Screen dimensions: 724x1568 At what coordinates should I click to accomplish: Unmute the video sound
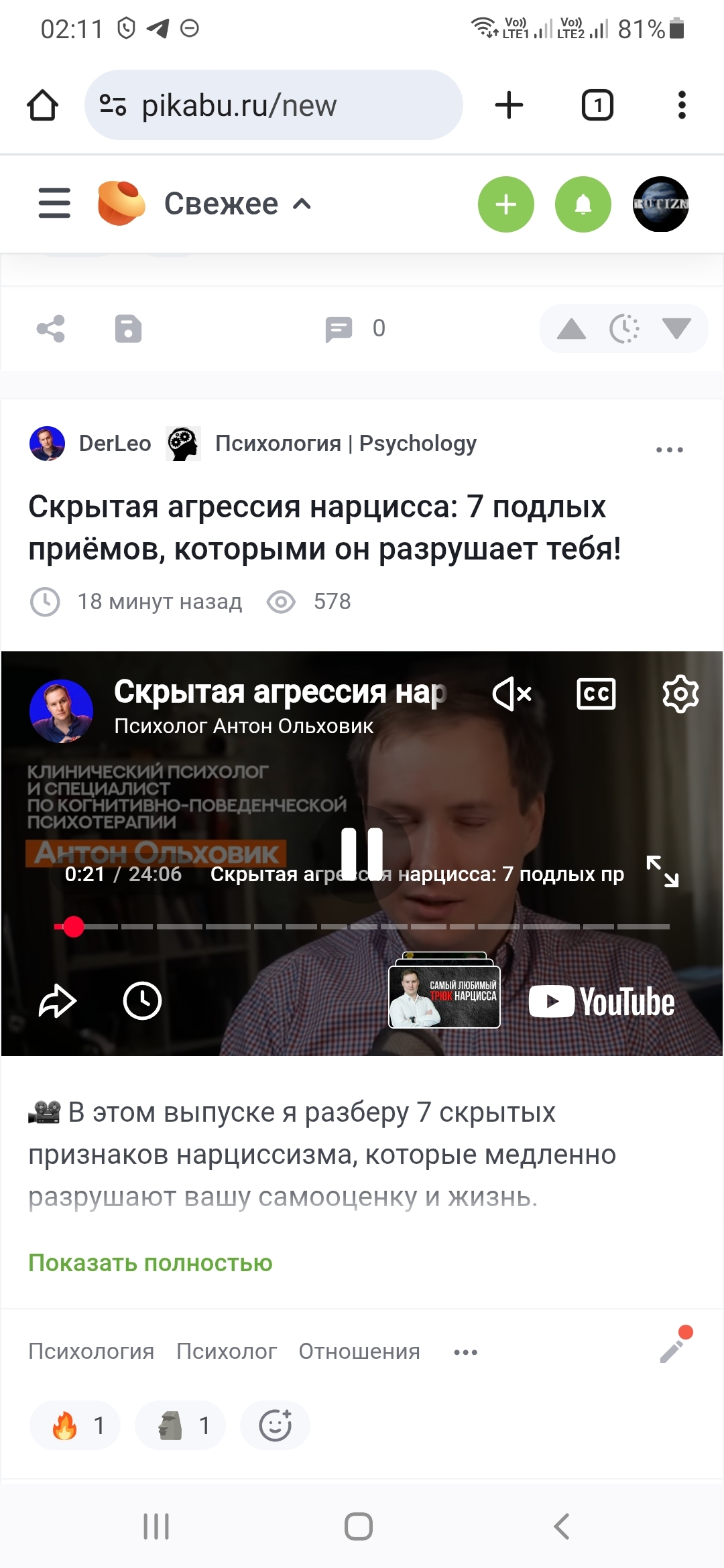[512, 694]
